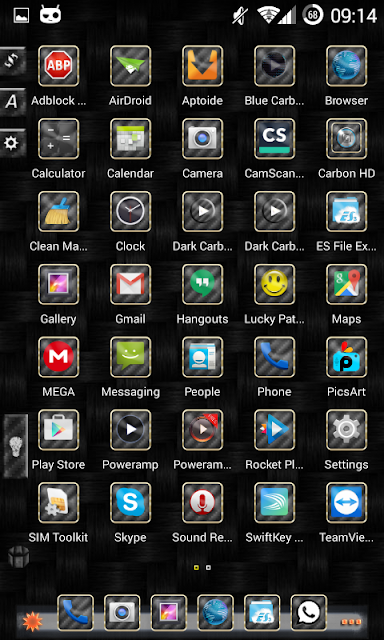The width and height of the screenshot is (384, 640).
Task: Open WhatsApp from the dock
Action: [x=309, y=612]
